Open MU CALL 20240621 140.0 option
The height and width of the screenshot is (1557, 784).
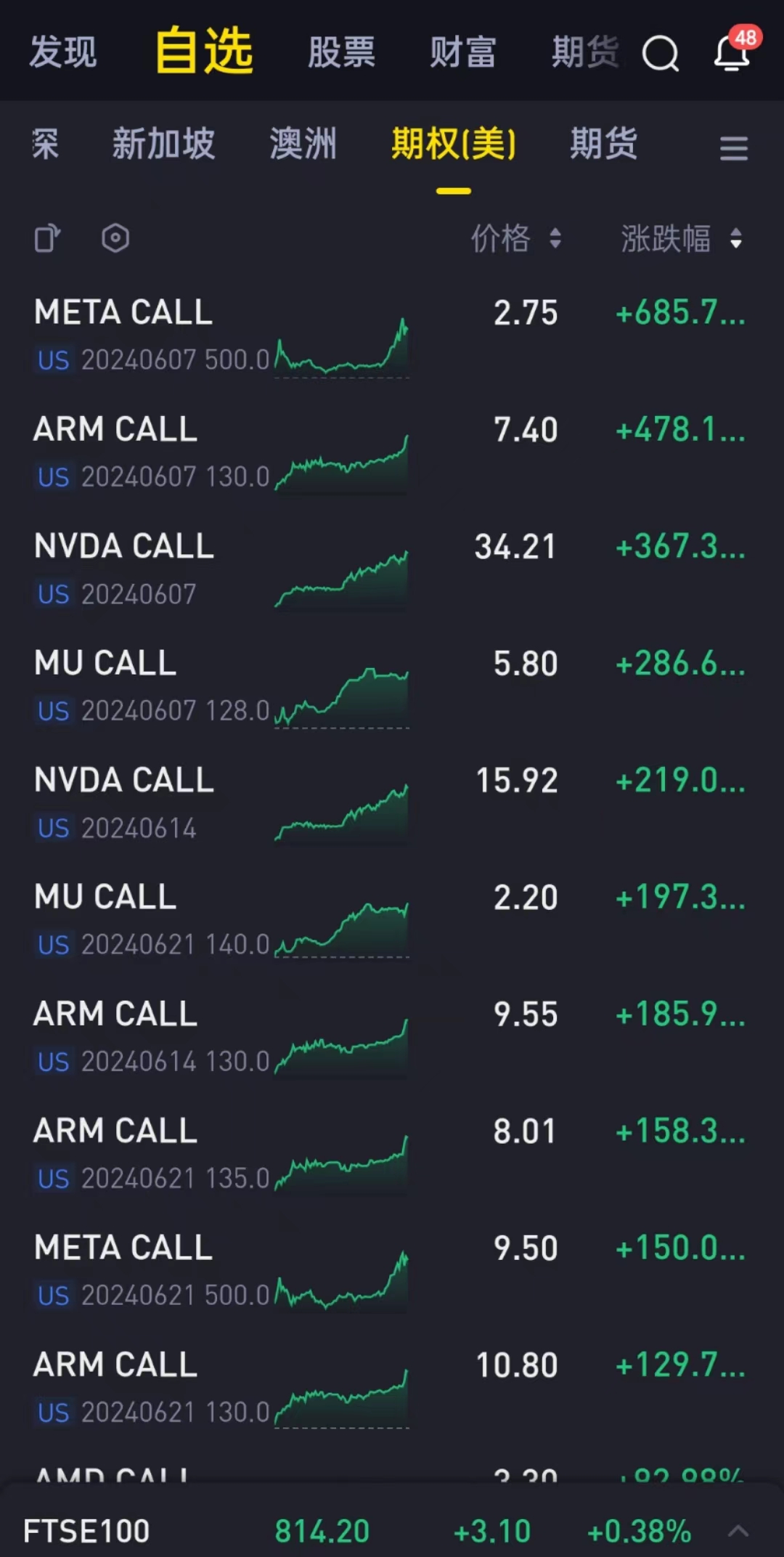pyautogui.click(x=392, y=920)
